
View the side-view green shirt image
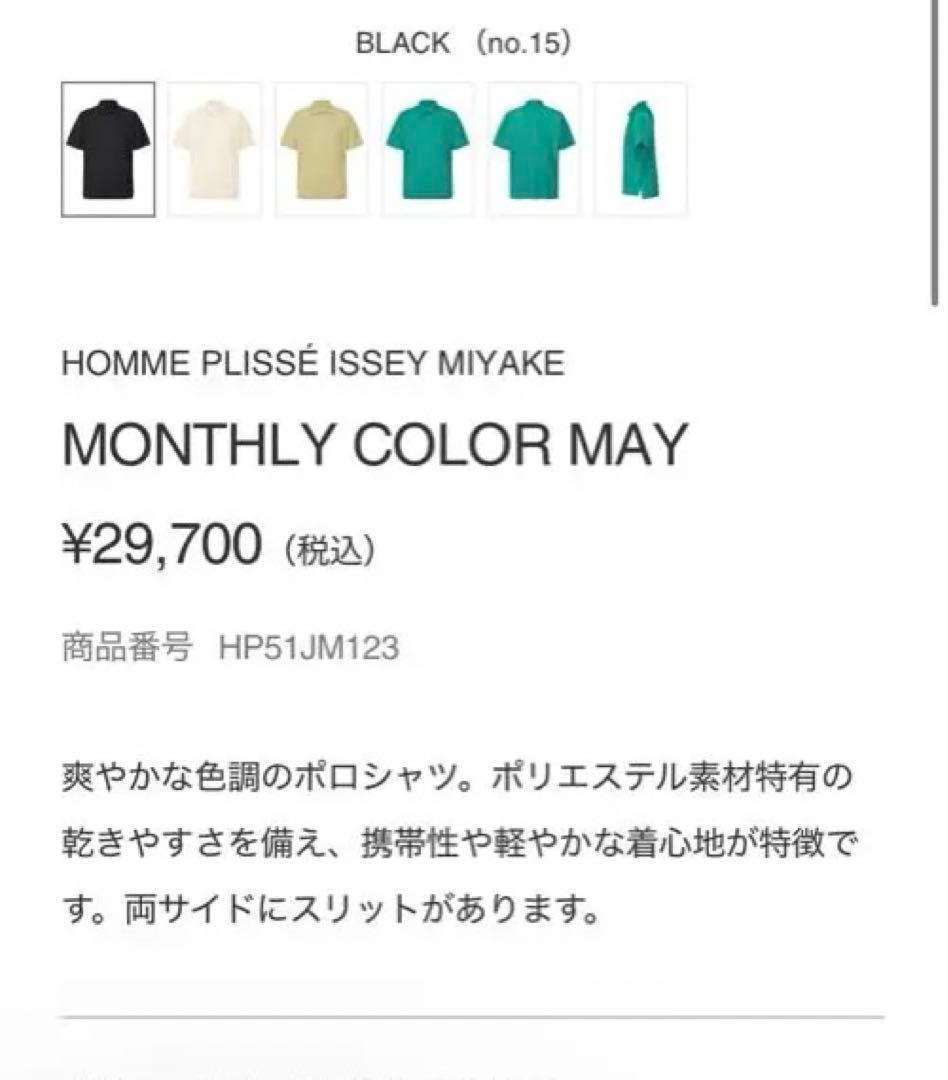click(x=641, y=150)
